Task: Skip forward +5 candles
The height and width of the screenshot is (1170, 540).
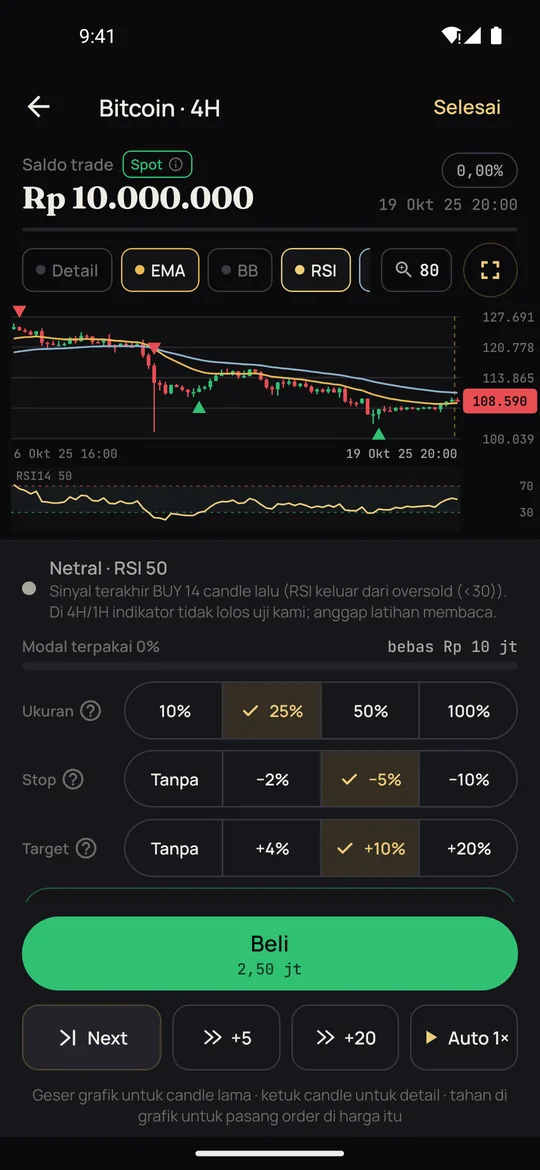Action: [227, 1038]
